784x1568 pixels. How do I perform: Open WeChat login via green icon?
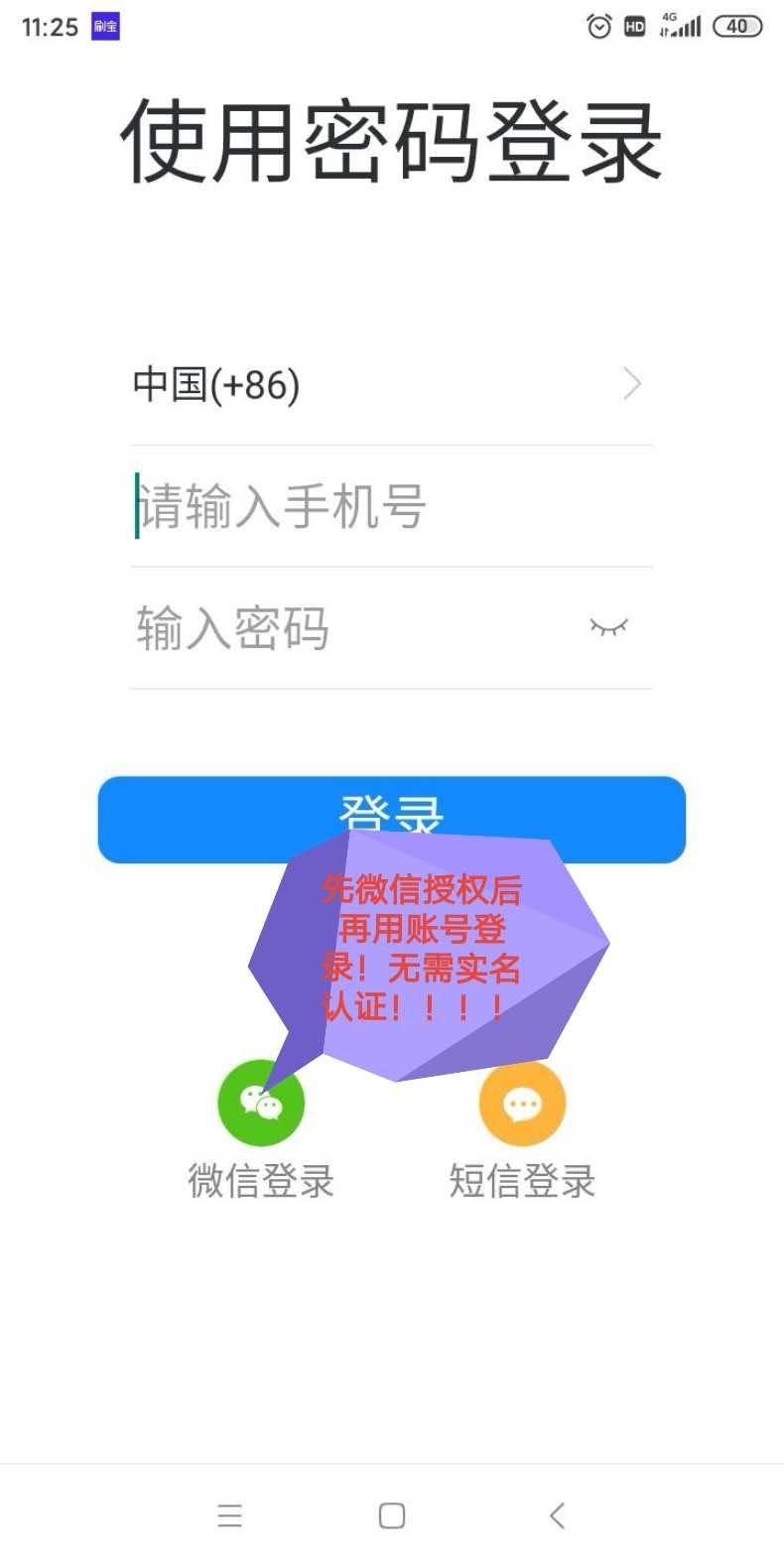(x=261, y=1103)
